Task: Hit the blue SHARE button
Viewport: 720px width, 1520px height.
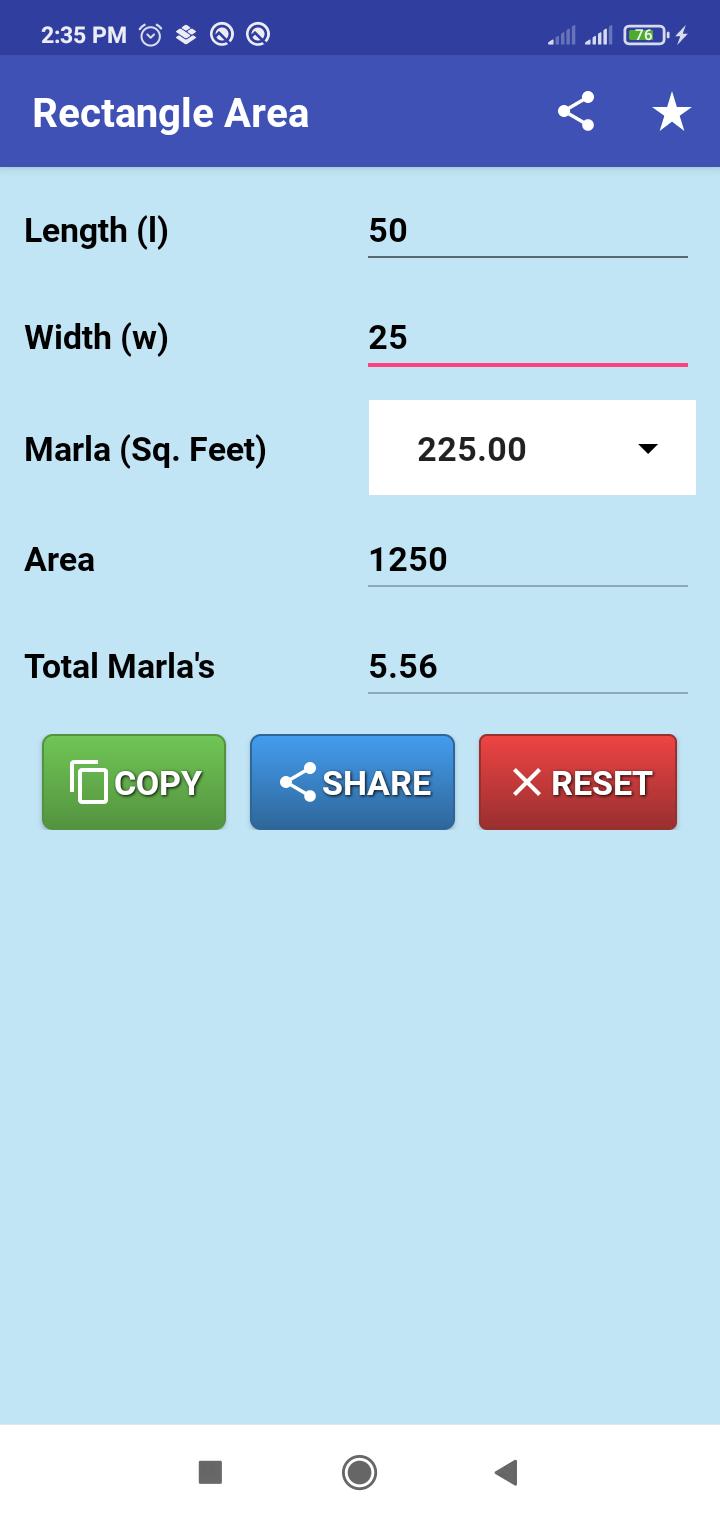Action: click(x=352, y=782)
